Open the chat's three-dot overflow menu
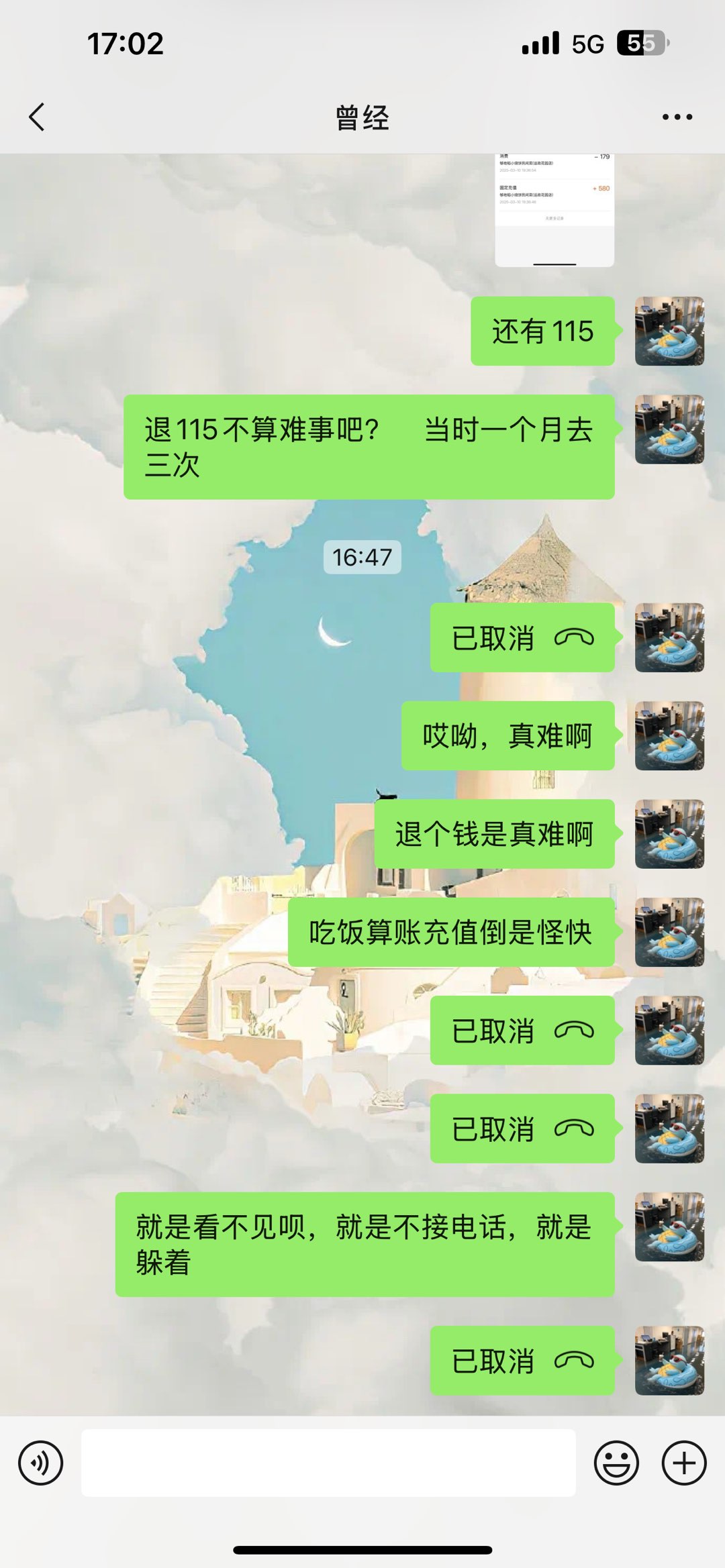The width and height of the screenshot is (725, 1568). tap(677, 117)
